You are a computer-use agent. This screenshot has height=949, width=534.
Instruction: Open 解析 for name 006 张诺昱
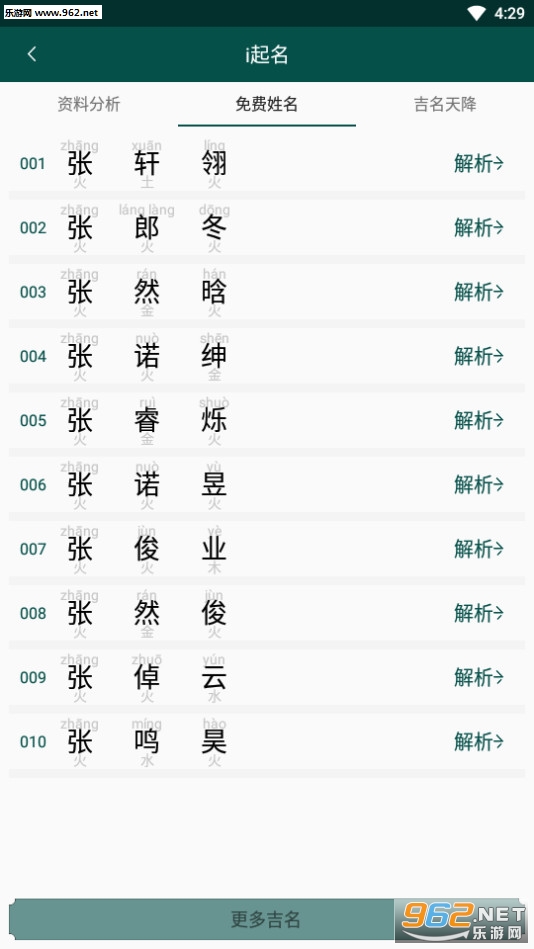pos(478,484)
